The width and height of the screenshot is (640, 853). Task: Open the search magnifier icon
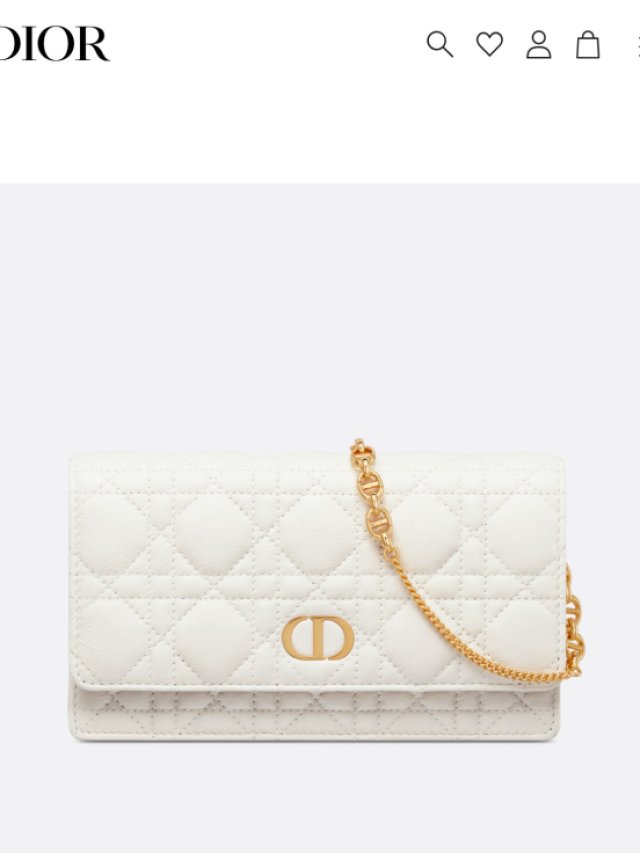tap(439, 44)
